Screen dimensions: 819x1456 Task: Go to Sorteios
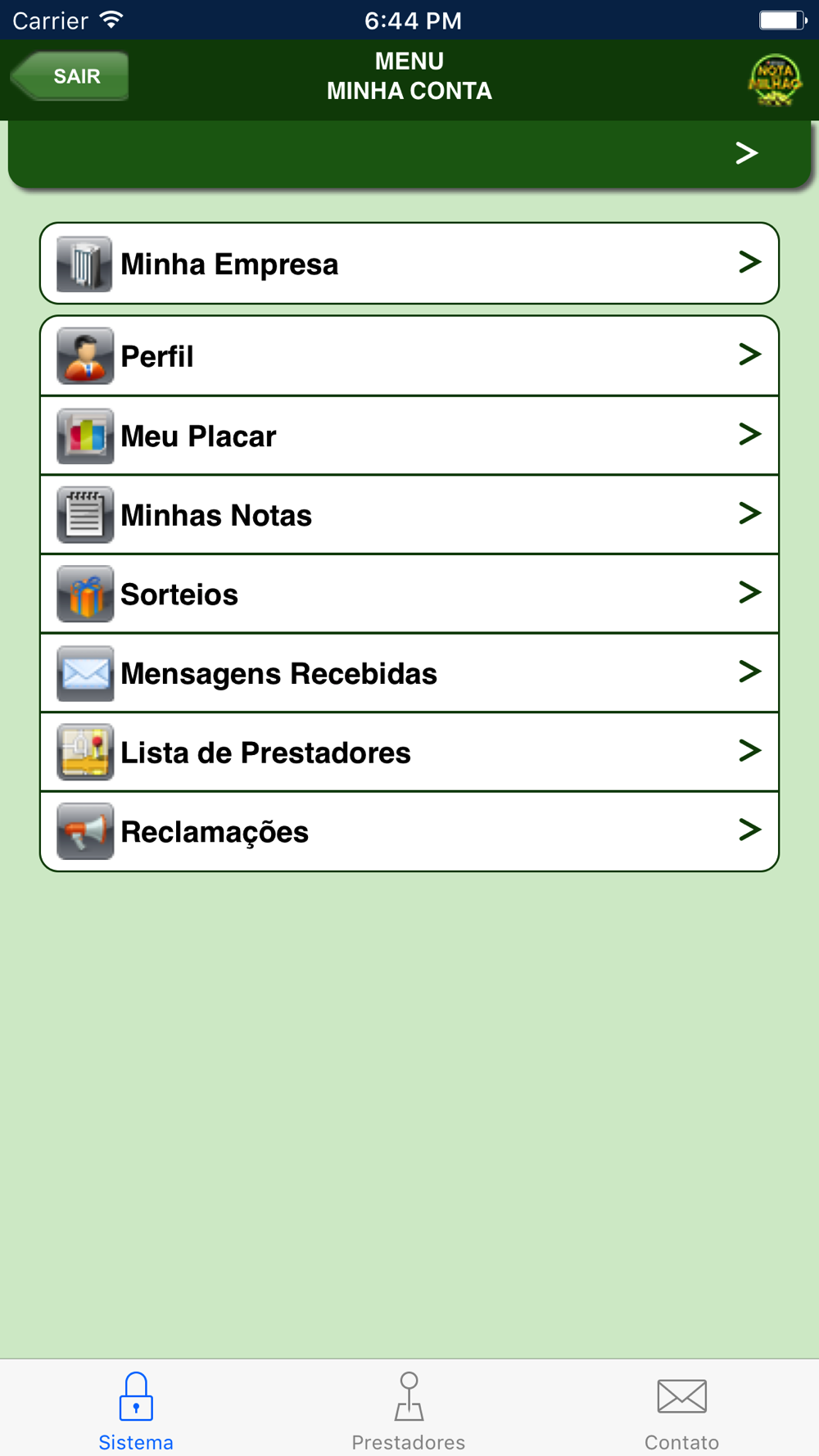[409, 594]
